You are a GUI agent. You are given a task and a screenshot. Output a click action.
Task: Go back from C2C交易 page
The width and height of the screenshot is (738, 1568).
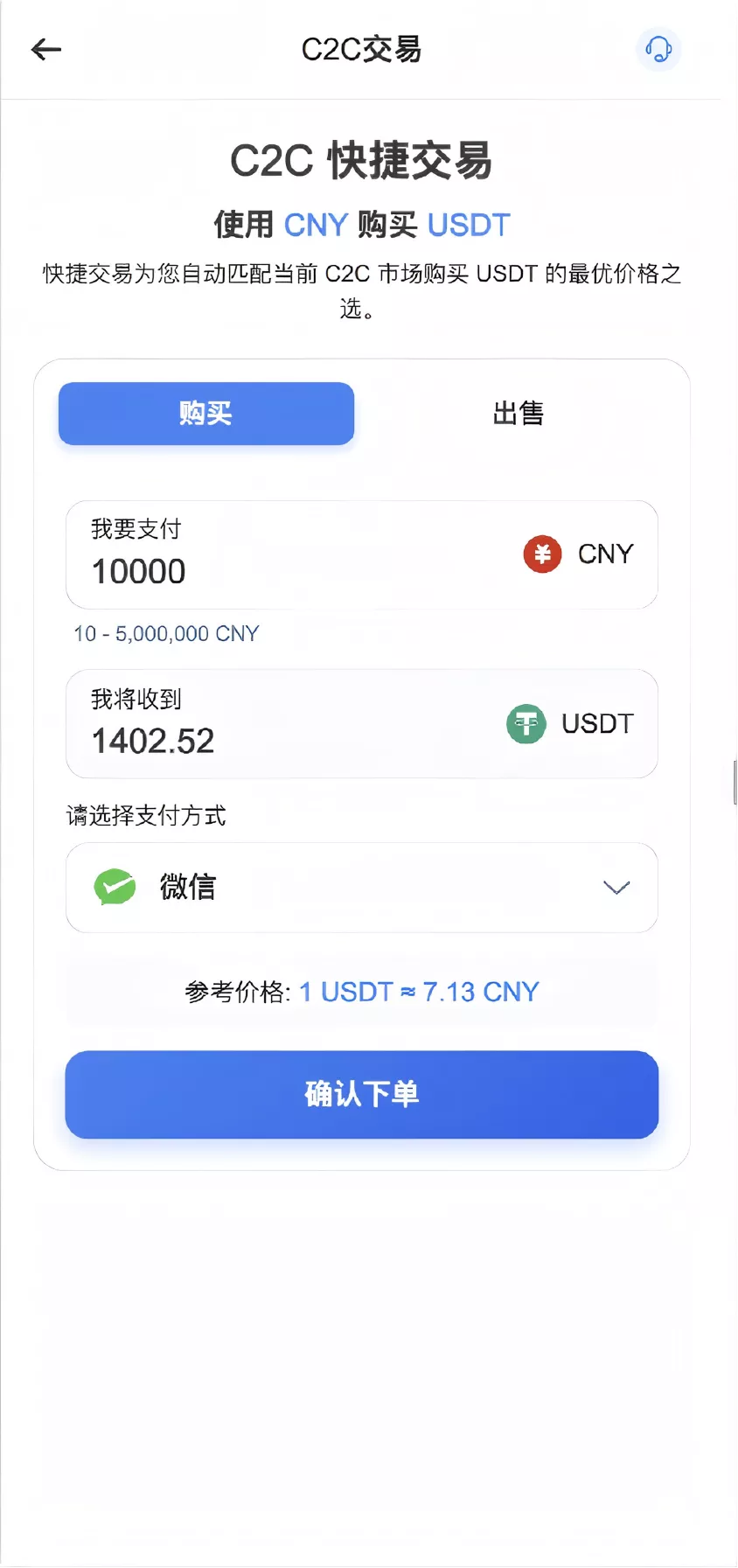tap(46, 50)
